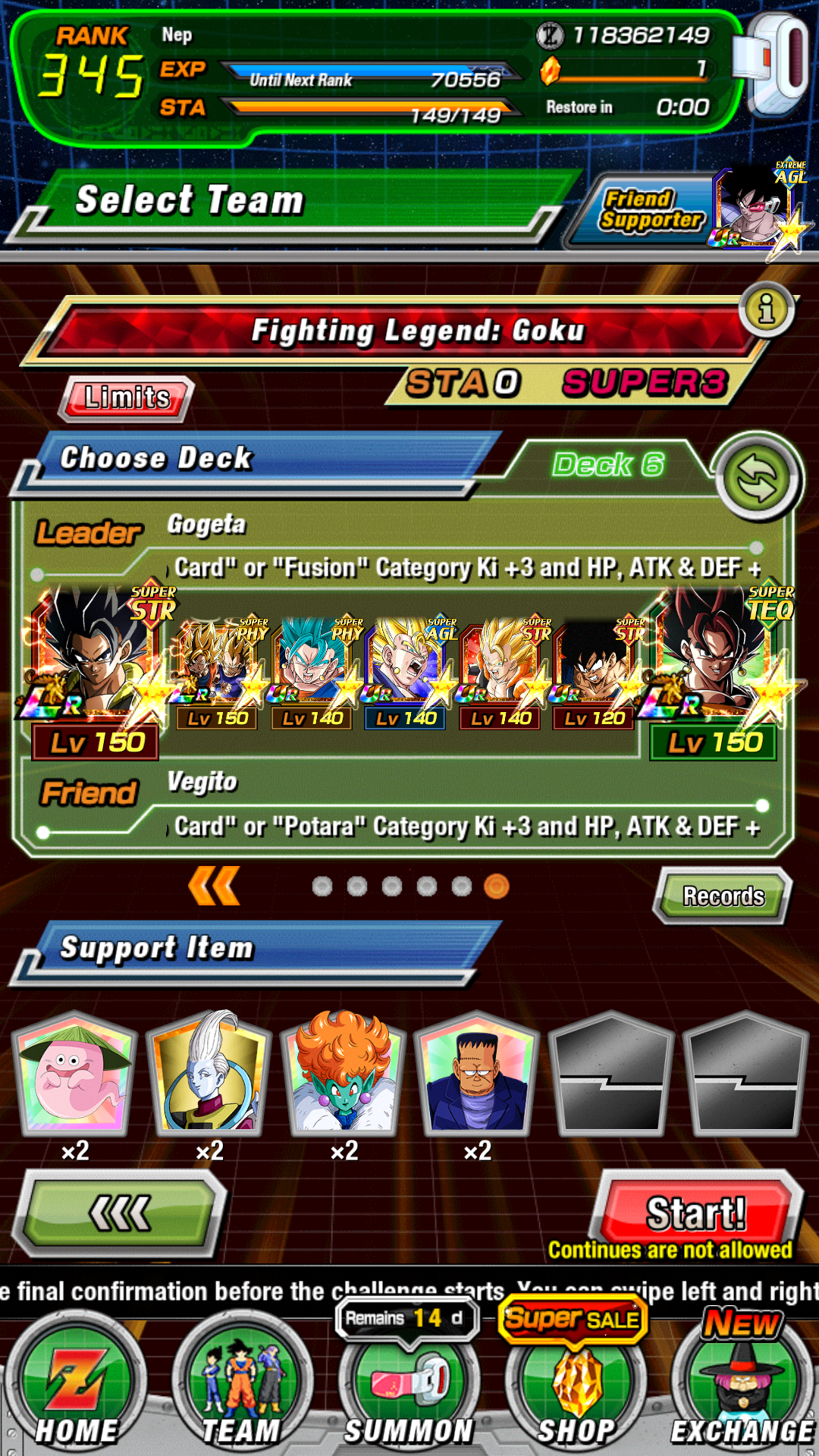
Task: Go back with the green arrows button
Action: pos(121,1213)
